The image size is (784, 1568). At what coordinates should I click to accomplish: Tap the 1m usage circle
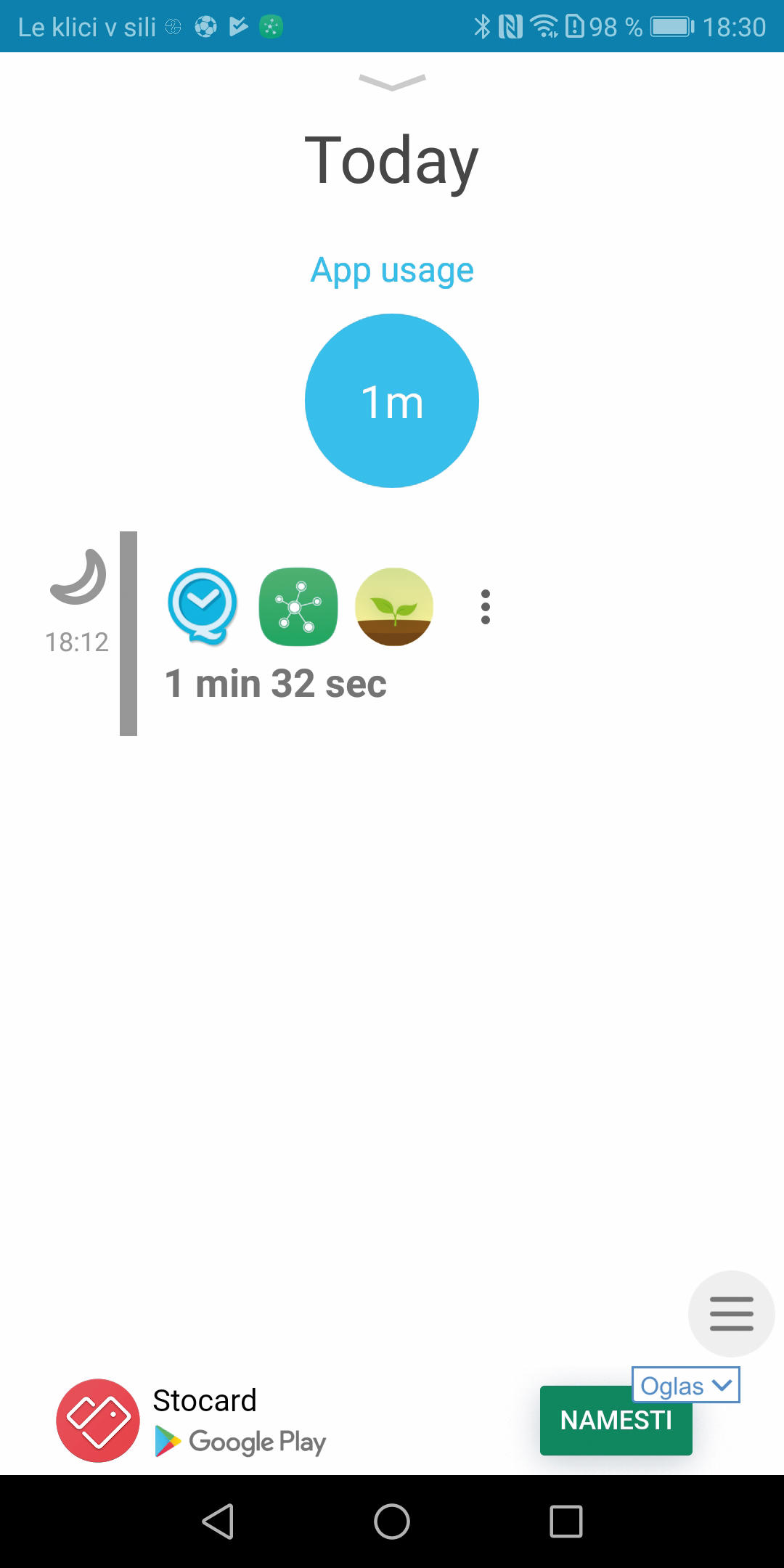click(x=392, y=401)
